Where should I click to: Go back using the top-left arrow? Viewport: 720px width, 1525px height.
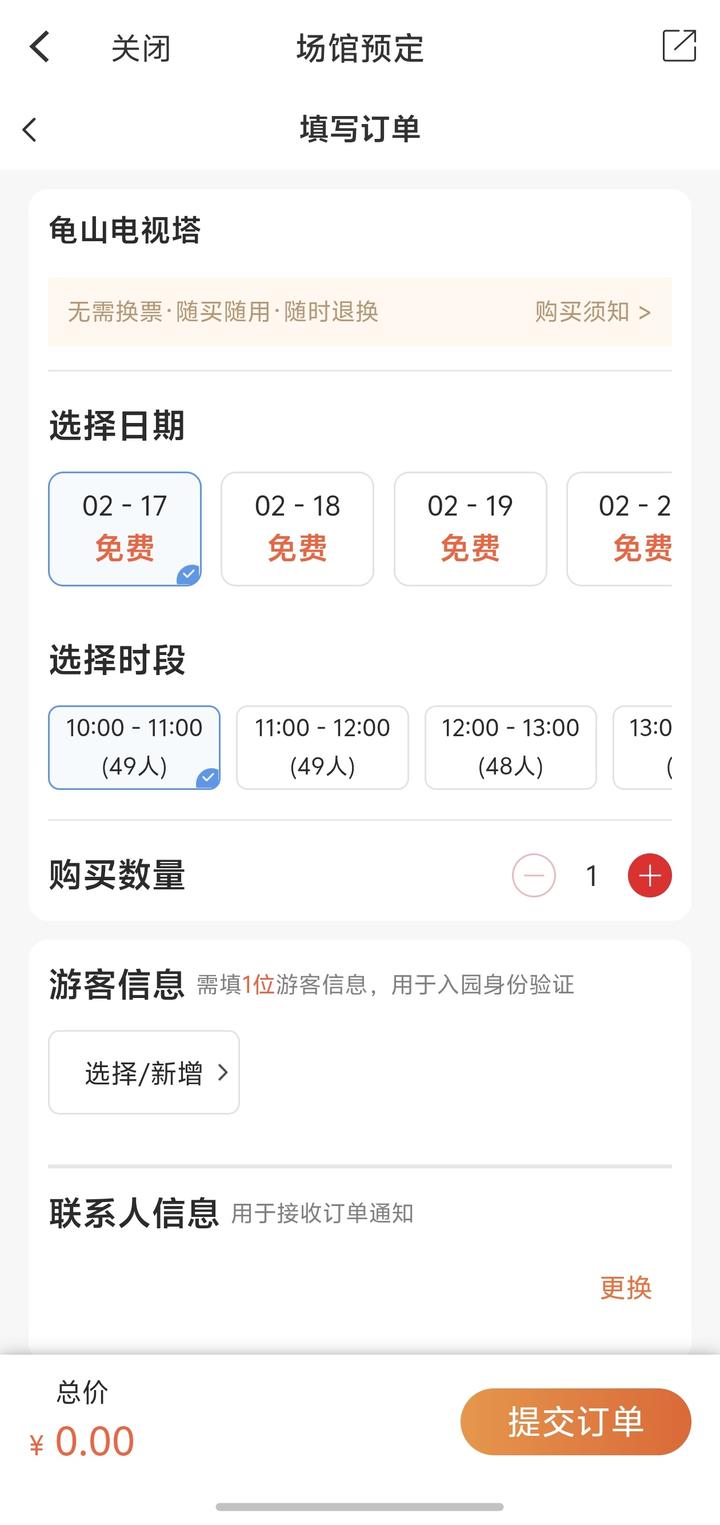tap(39, 47)
